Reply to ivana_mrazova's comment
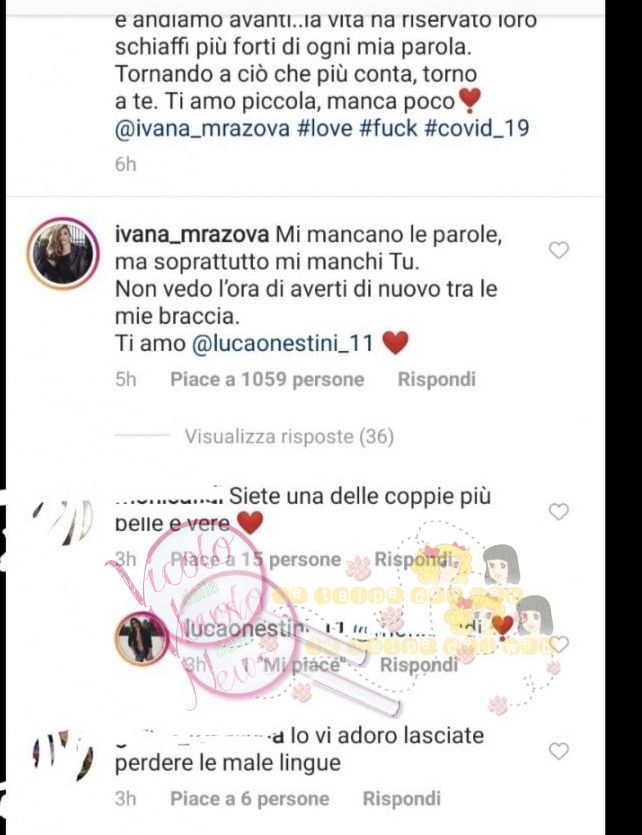The image size is (642, 835). pyautogui.click(x=436, y=380)
